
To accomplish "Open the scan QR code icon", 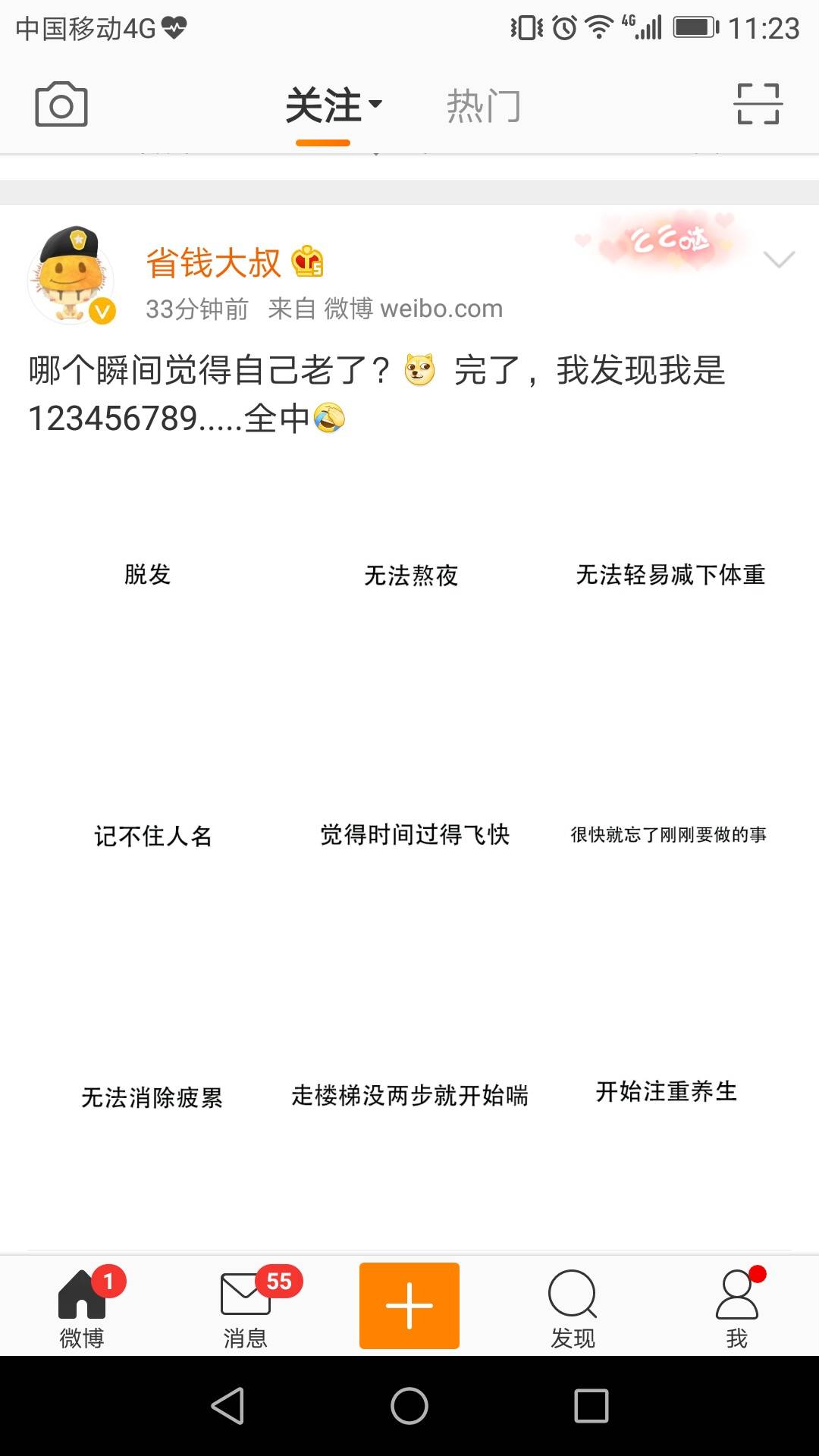I will pos(758,105).
